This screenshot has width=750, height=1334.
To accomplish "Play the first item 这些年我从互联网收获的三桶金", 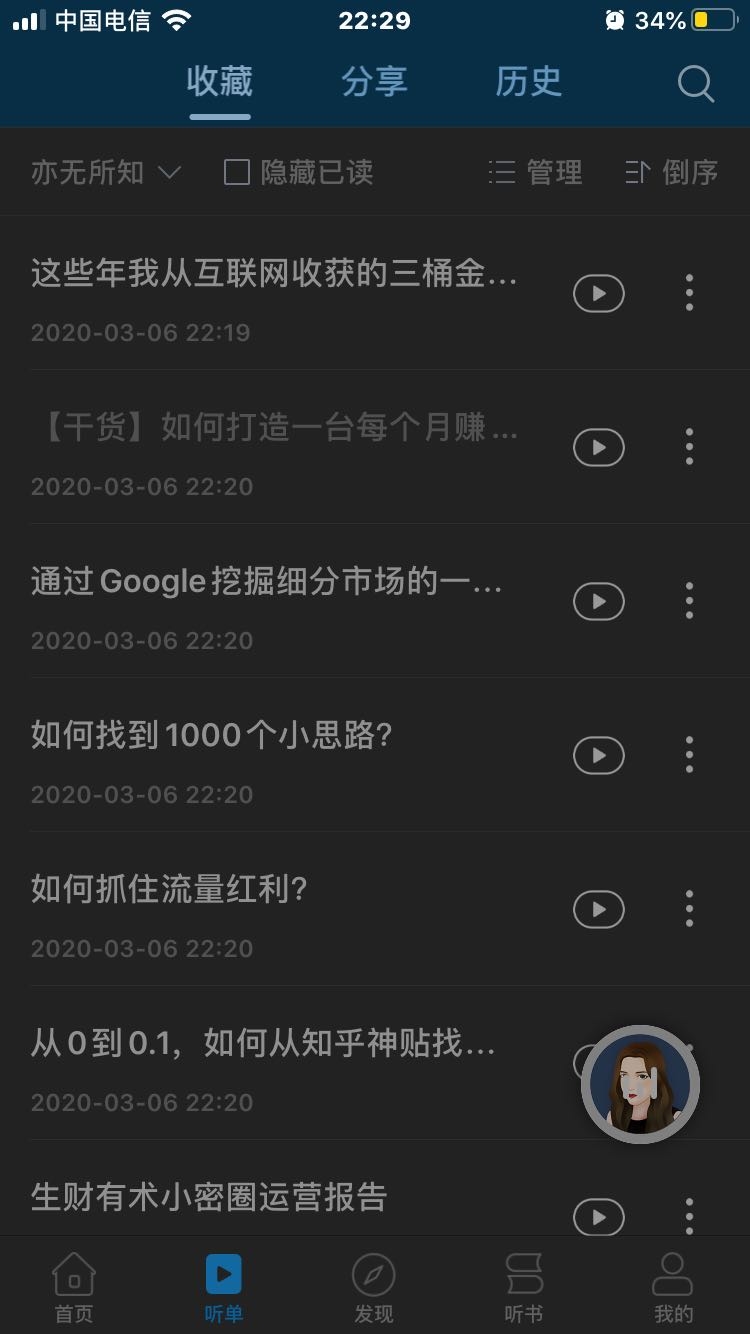I will point(598,293).
